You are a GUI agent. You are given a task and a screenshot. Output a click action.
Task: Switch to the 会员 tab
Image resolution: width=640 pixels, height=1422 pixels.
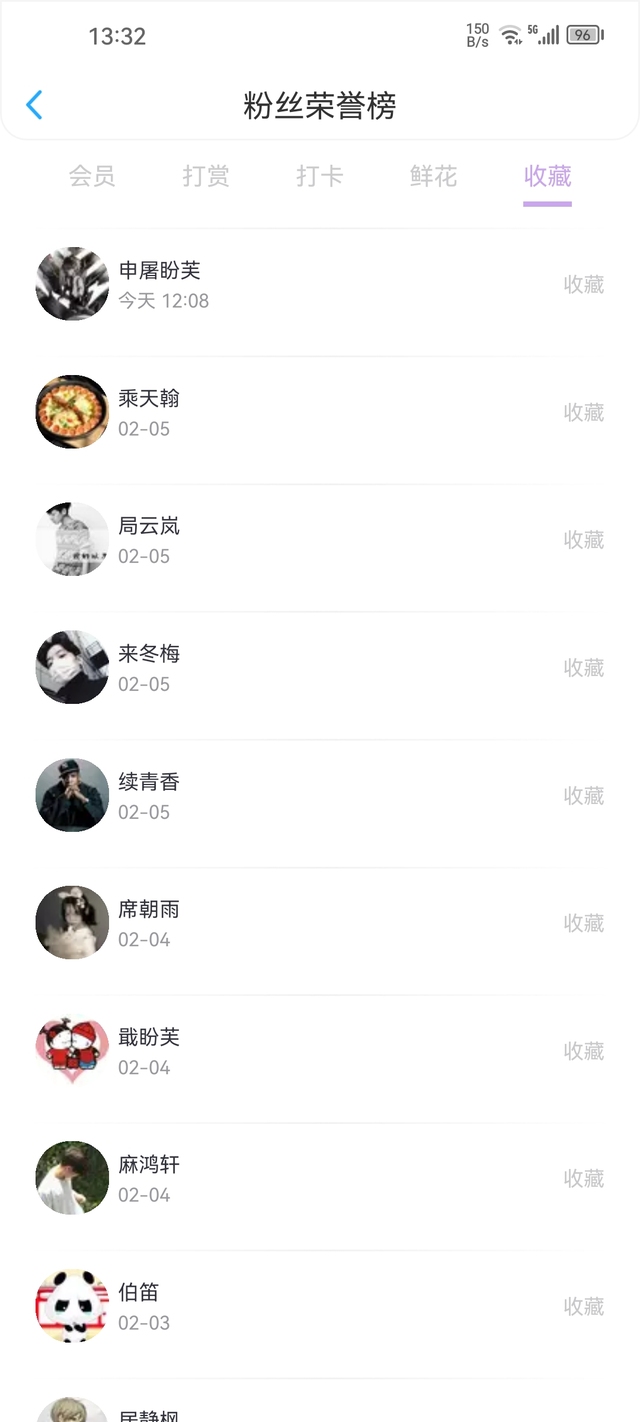tap(92, 177)
